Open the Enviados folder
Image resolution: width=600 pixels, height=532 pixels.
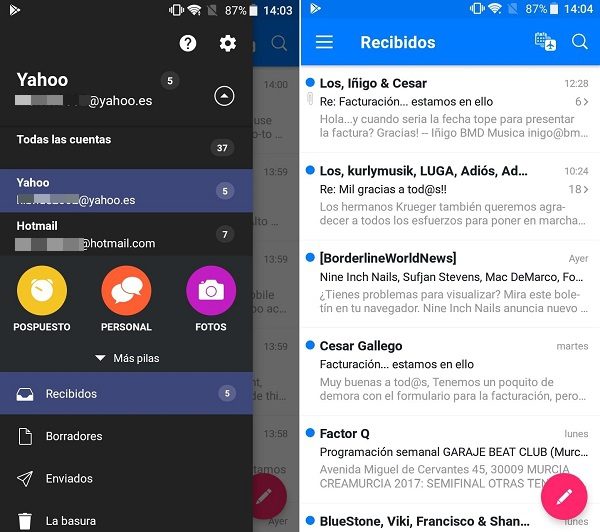69,478
